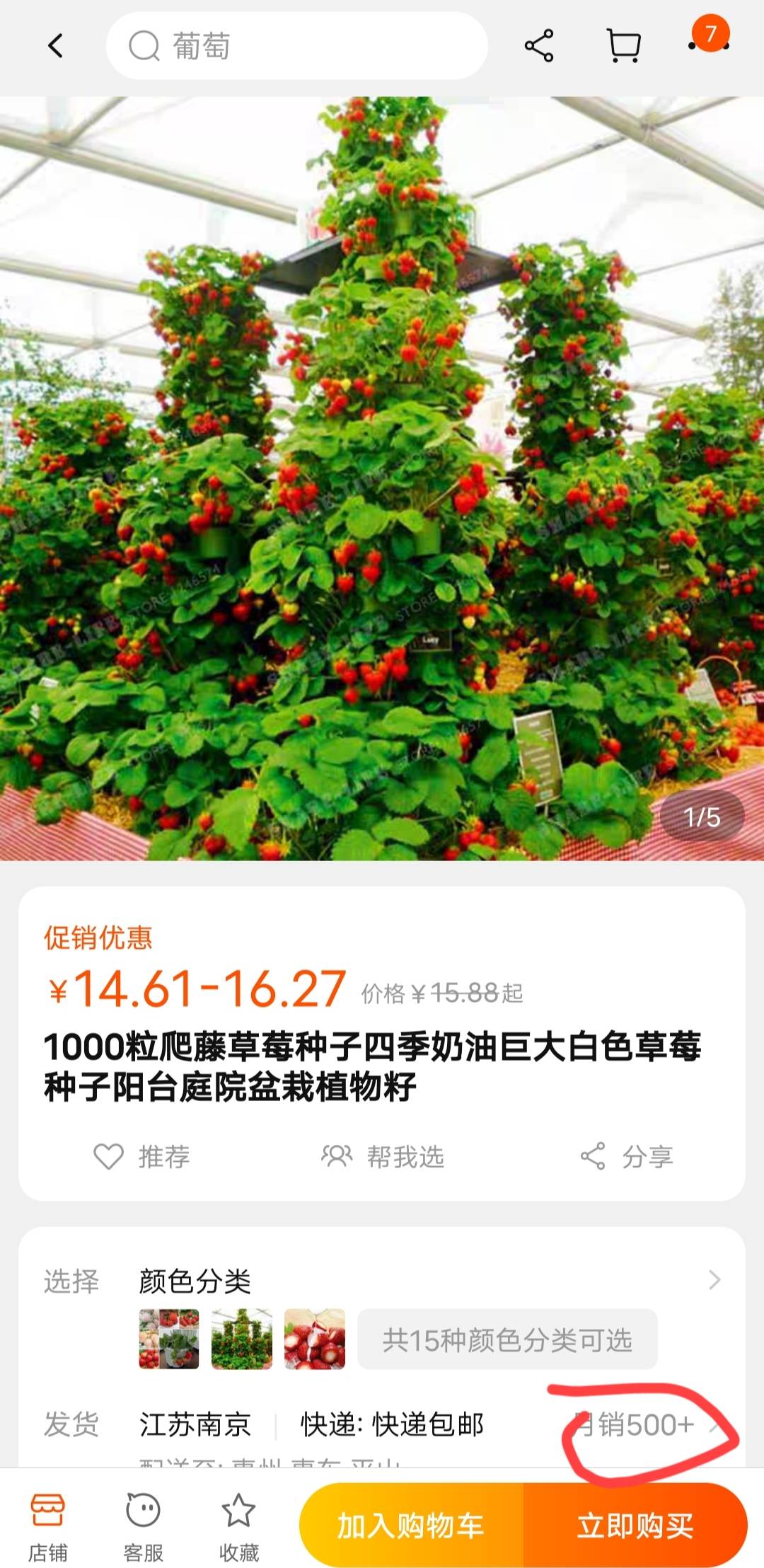
Task: Share this product from the top bar
Action: coord(539,46)
